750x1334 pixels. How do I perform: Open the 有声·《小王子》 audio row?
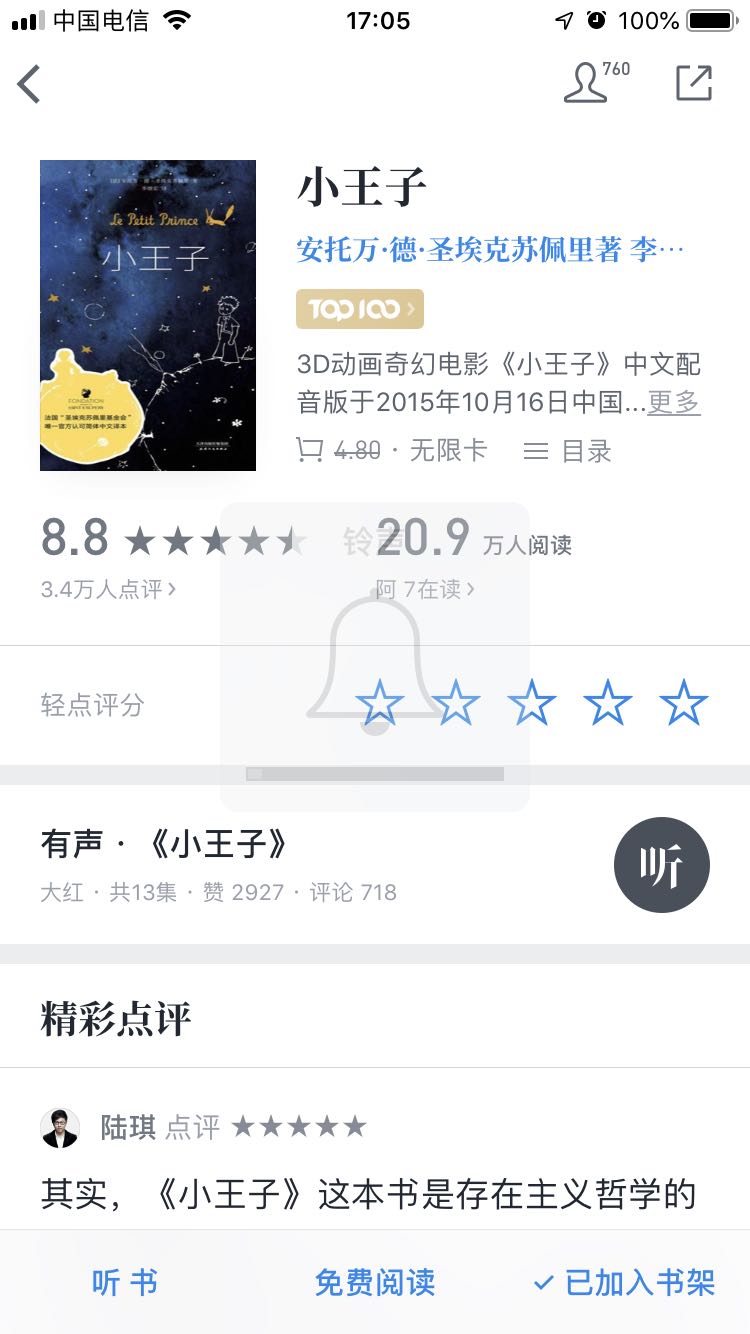220,865
